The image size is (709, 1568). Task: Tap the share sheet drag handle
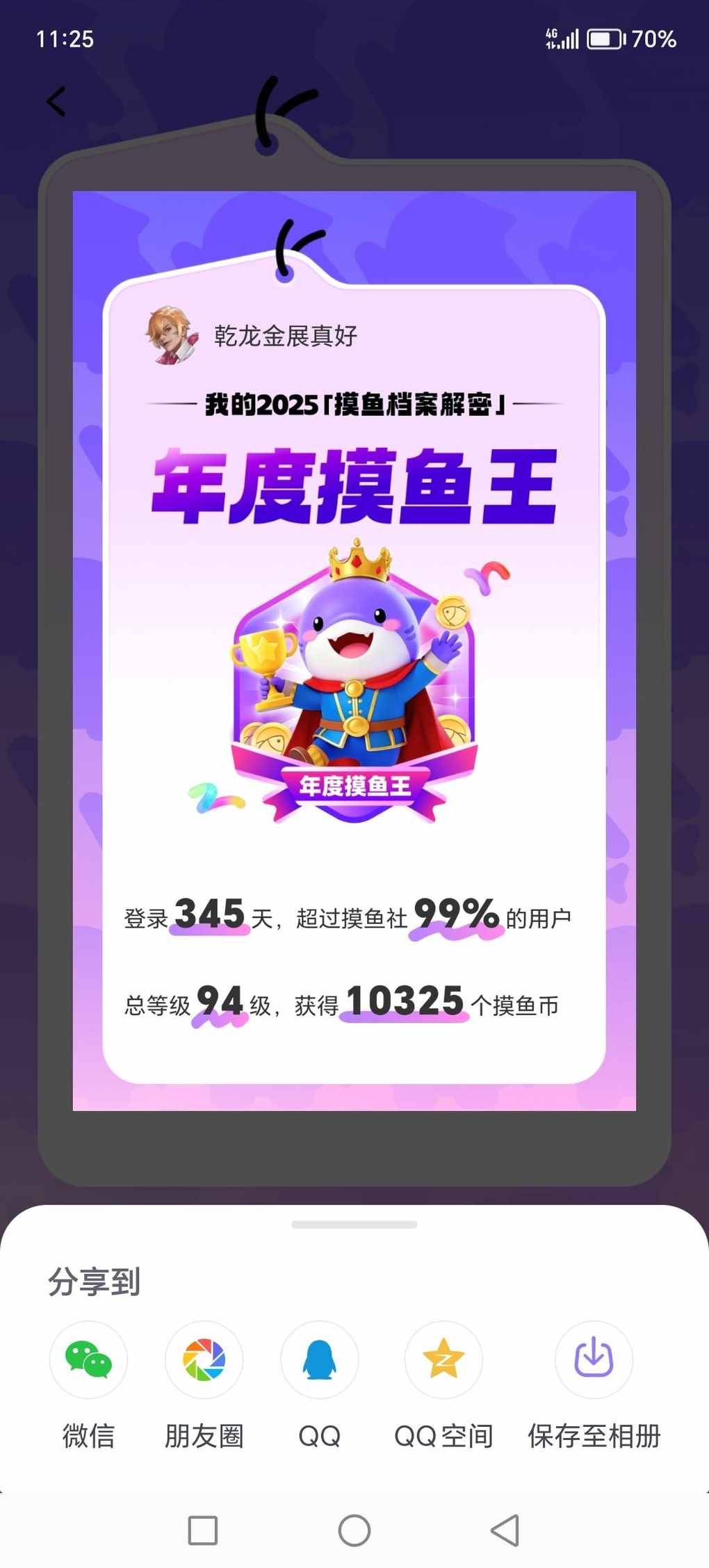(x=354, y=1225)
